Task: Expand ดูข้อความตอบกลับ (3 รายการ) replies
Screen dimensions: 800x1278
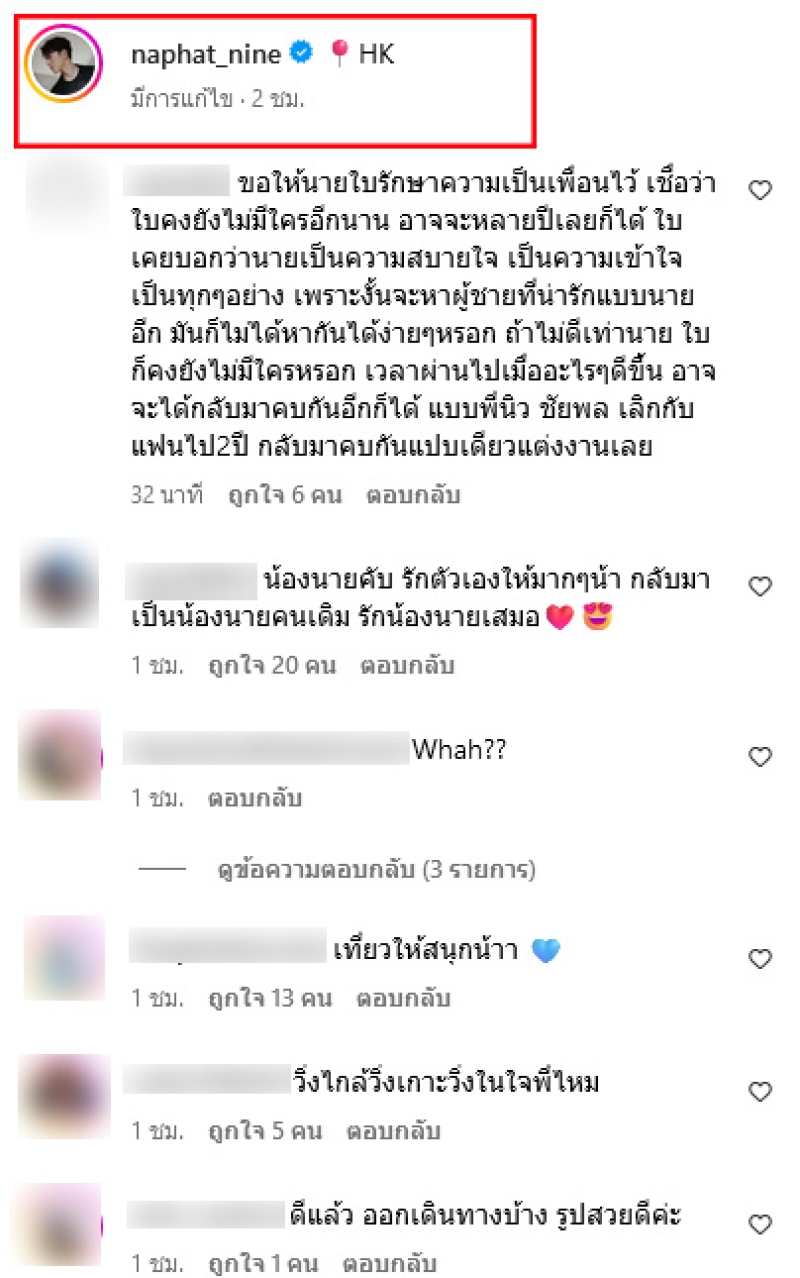Action: click(376, 871)
